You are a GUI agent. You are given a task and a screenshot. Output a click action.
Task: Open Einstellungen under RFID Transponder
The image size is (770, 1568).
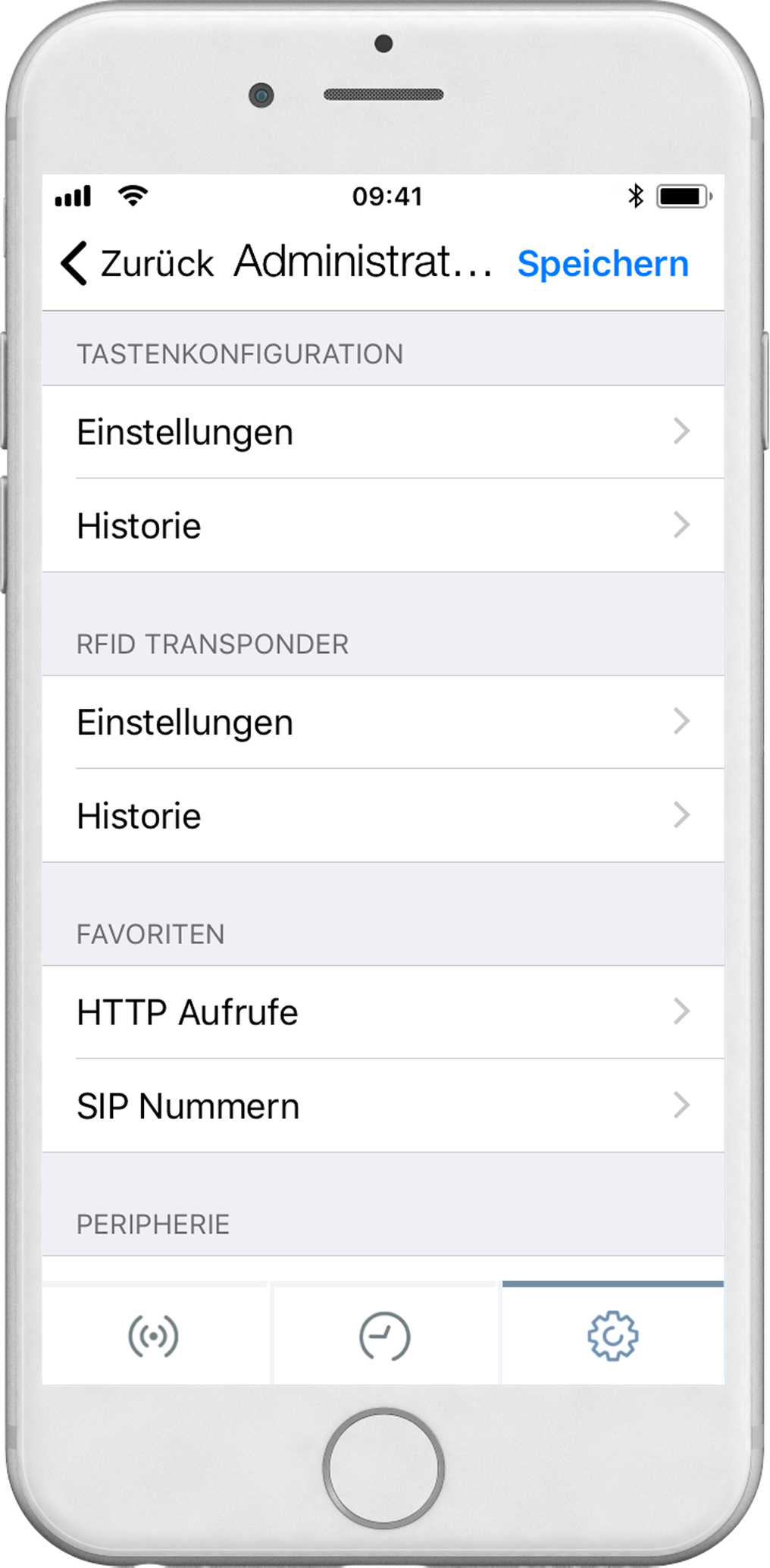[x=383, y=722]
